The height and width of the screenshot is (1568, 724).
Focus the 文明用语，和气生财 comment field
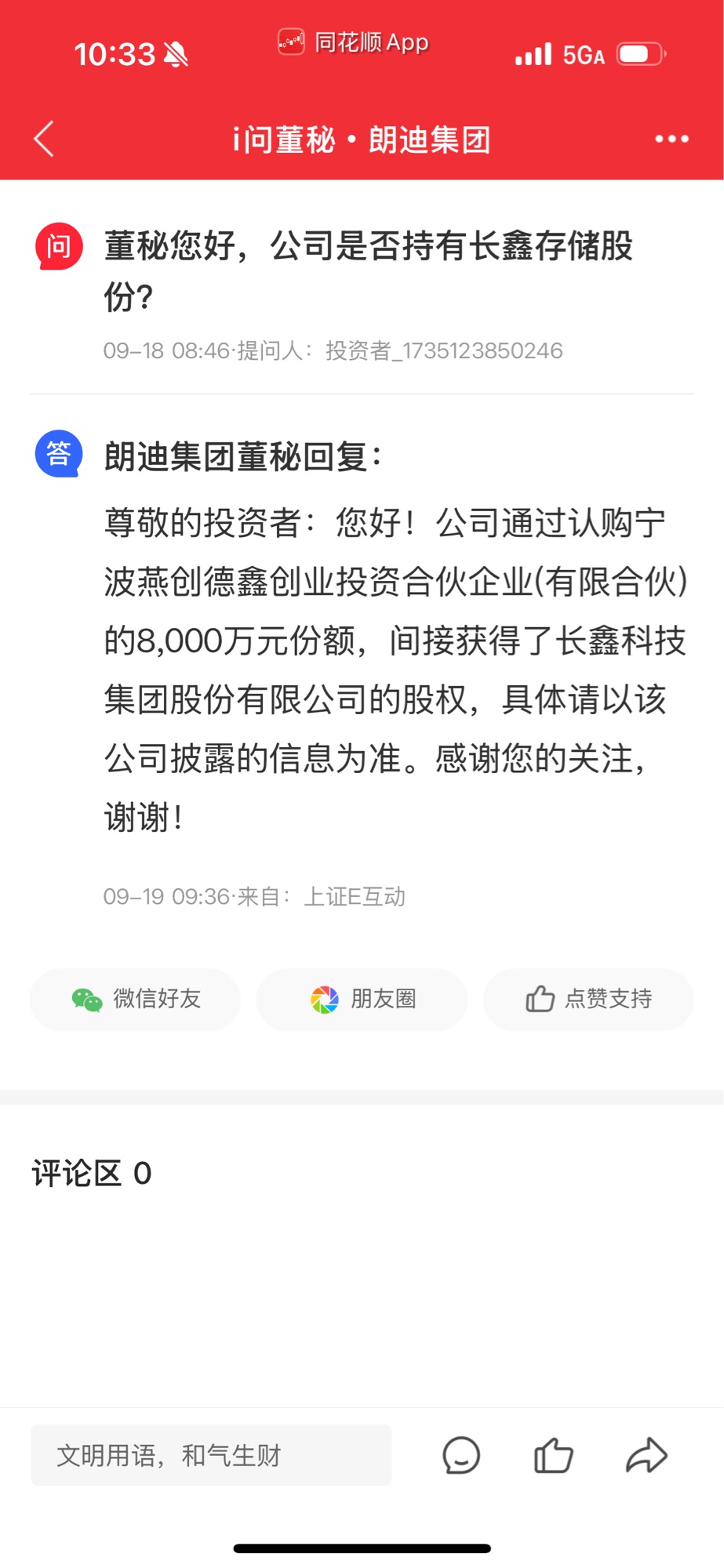tap(210, 1455)
